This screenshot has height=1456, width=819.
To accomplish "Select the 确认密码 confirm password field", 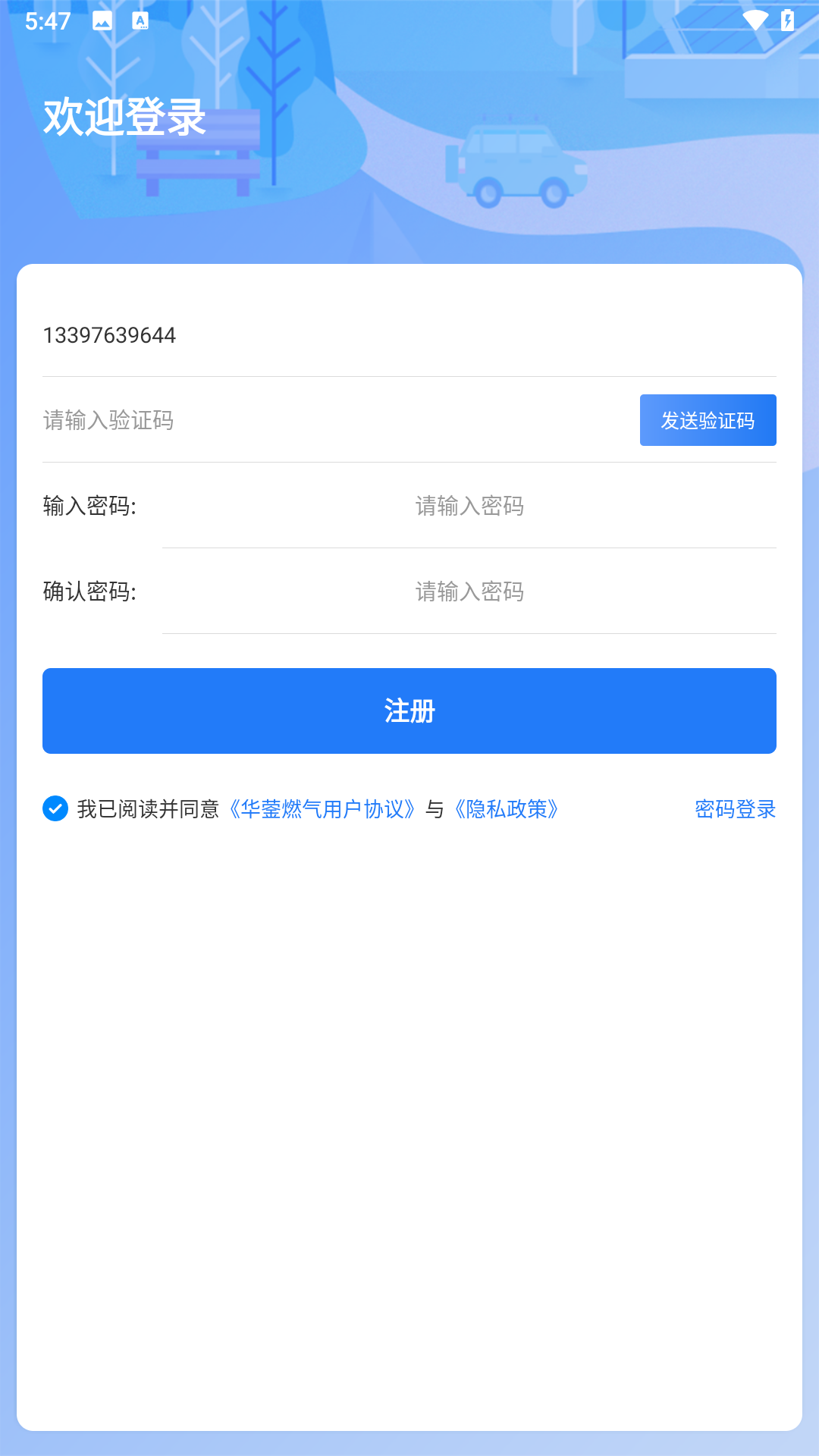I will (469, 591).
